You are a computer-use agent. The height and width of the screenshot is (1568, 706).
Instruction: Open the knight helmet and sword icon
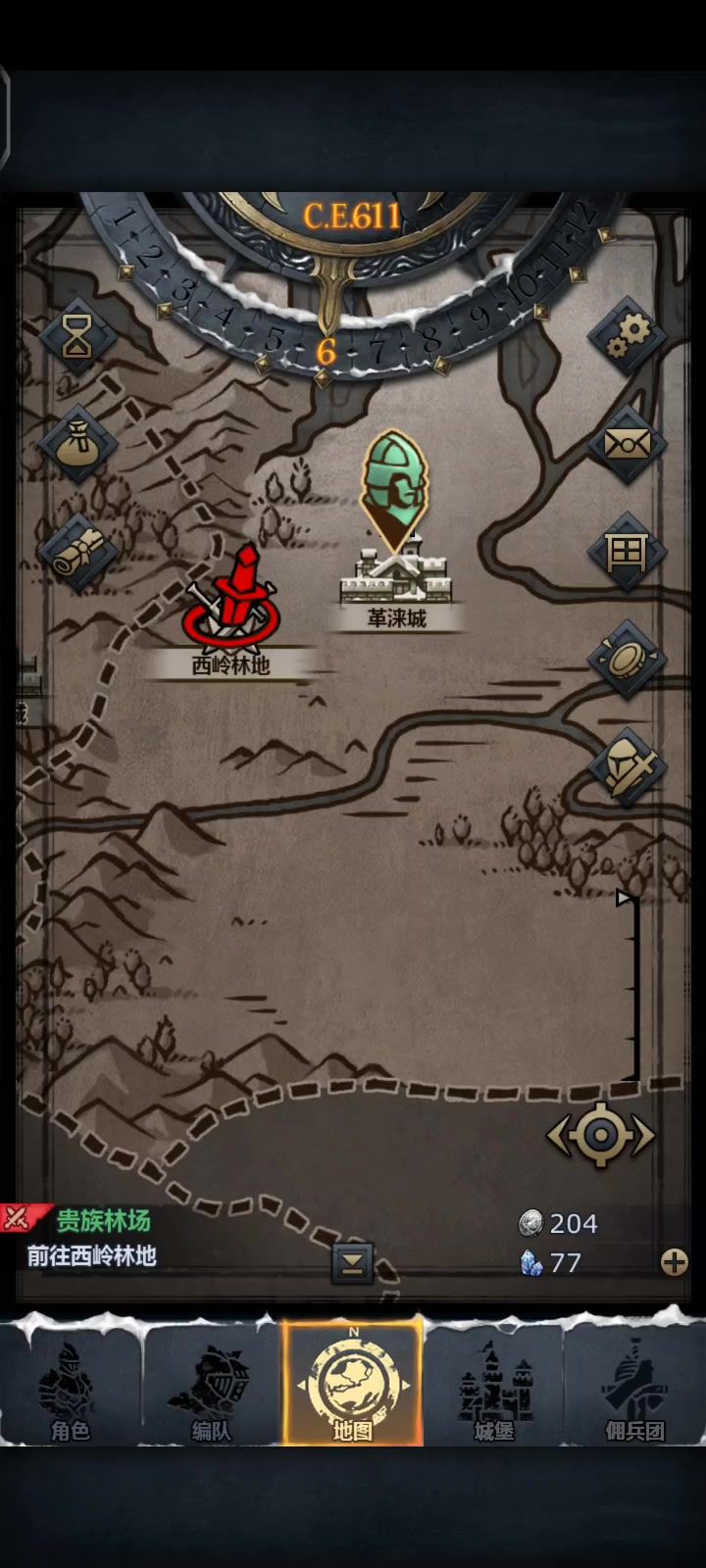coord(627,766)
